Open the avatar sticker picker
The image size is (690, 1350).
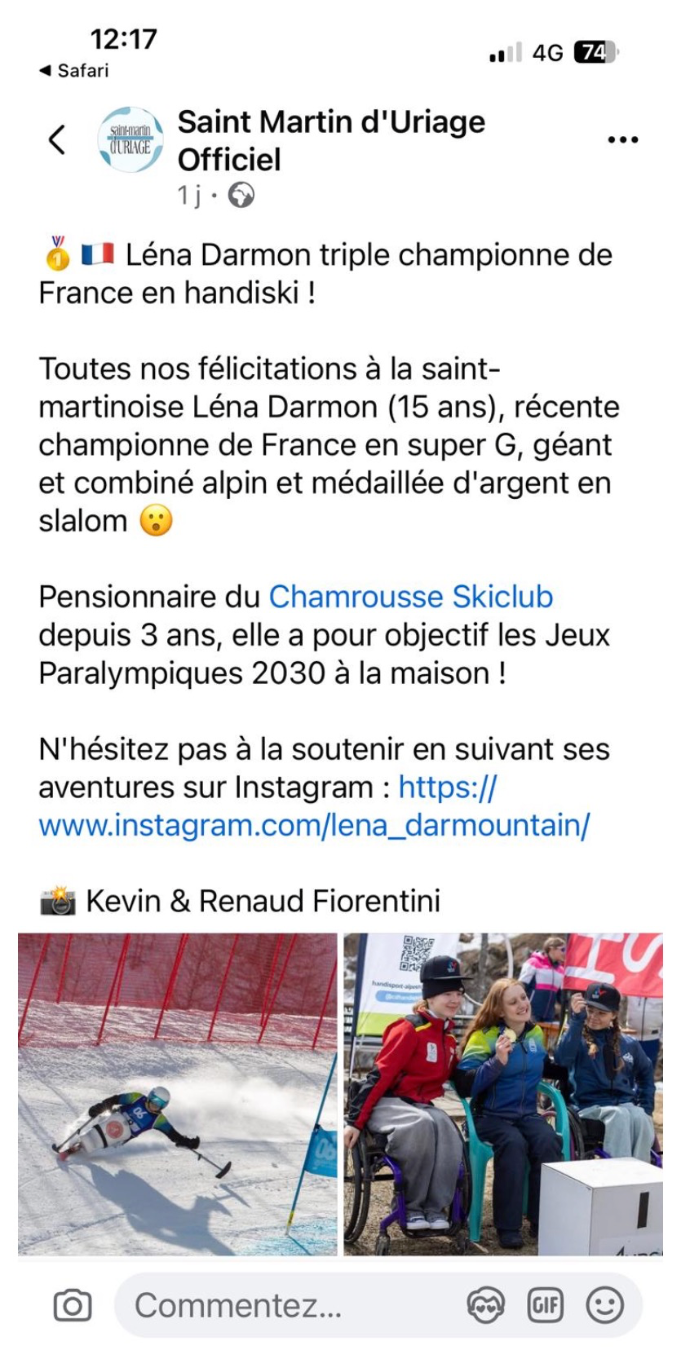486,1305
